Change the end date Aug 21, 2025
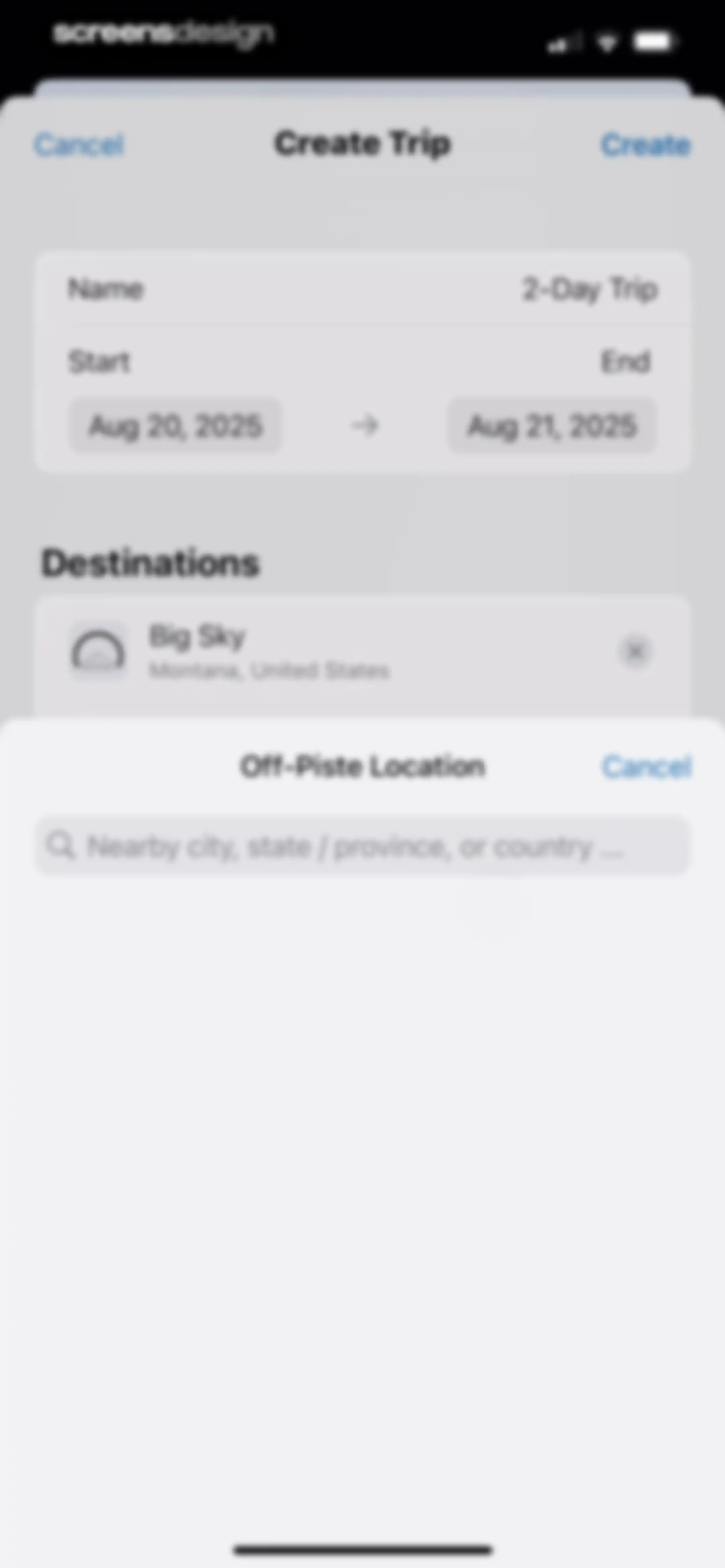725x1568 pixels. click(x=552, y=425)
